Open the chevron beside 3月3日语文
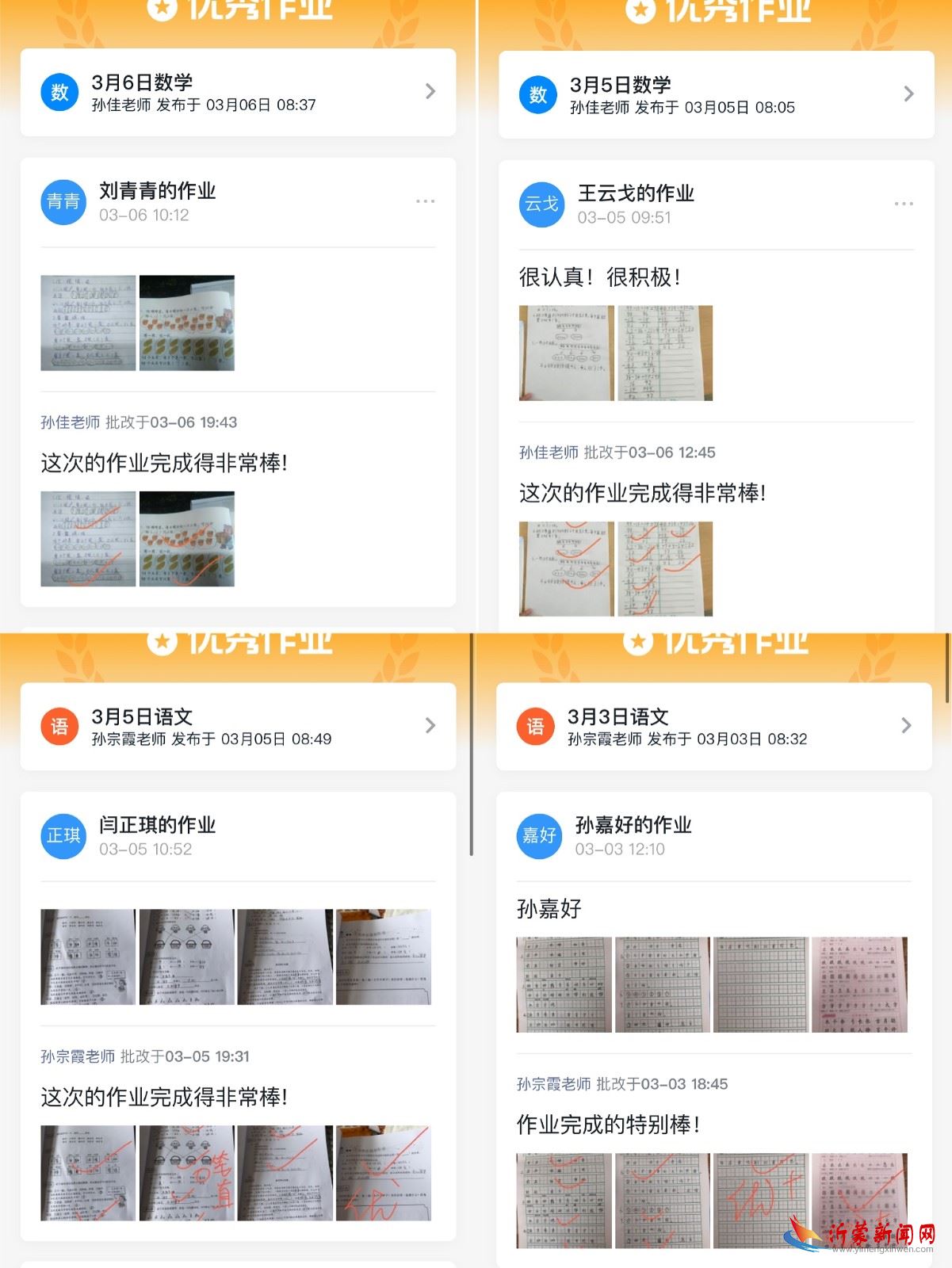 907,726
